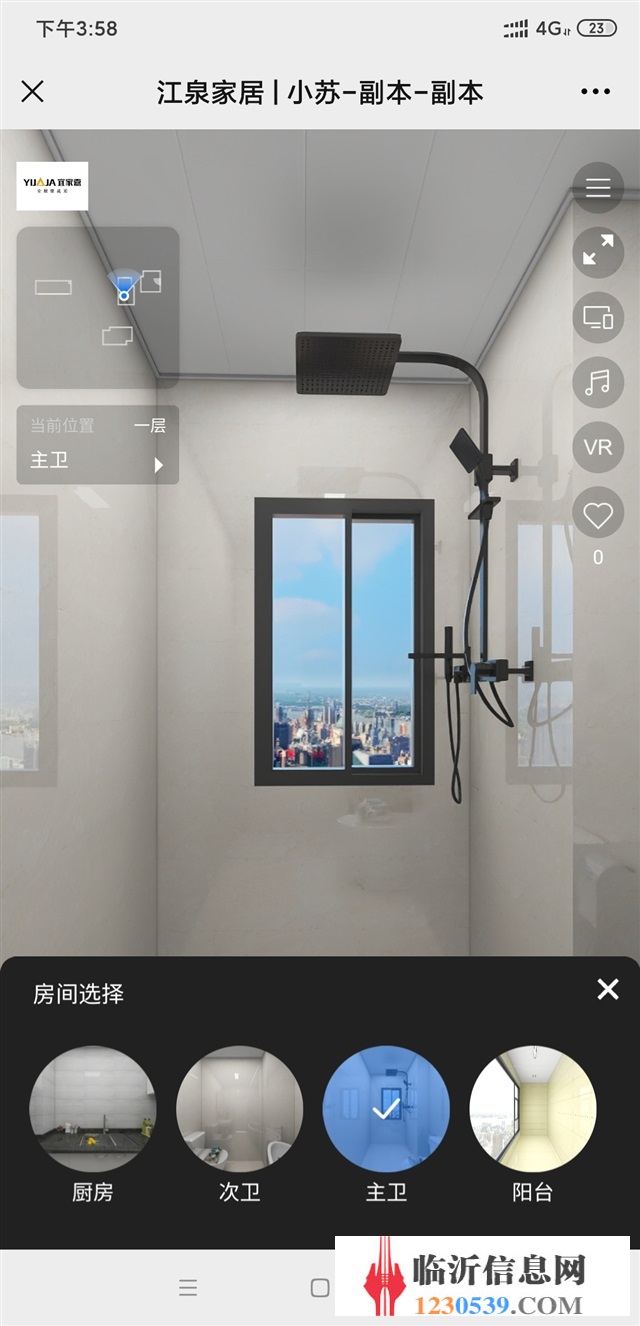This screenshot has width=640, height=1326.
Task: Switch to the 次卫 room
Action: (240, 1109)
